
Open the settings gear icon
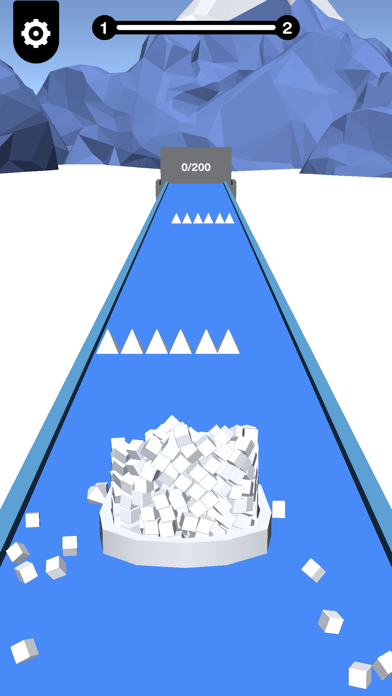(36, 33)
